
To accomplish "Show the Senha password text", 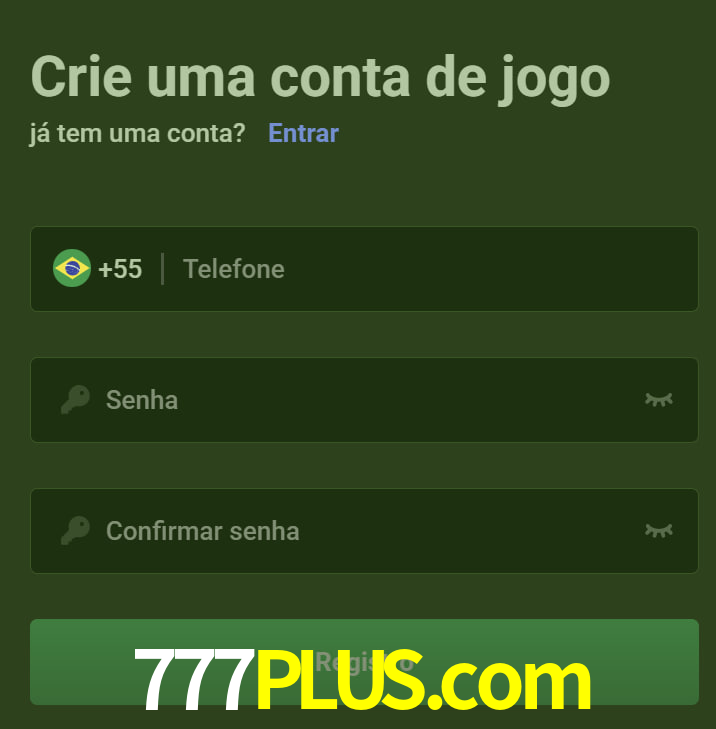I will coord(658,400).
